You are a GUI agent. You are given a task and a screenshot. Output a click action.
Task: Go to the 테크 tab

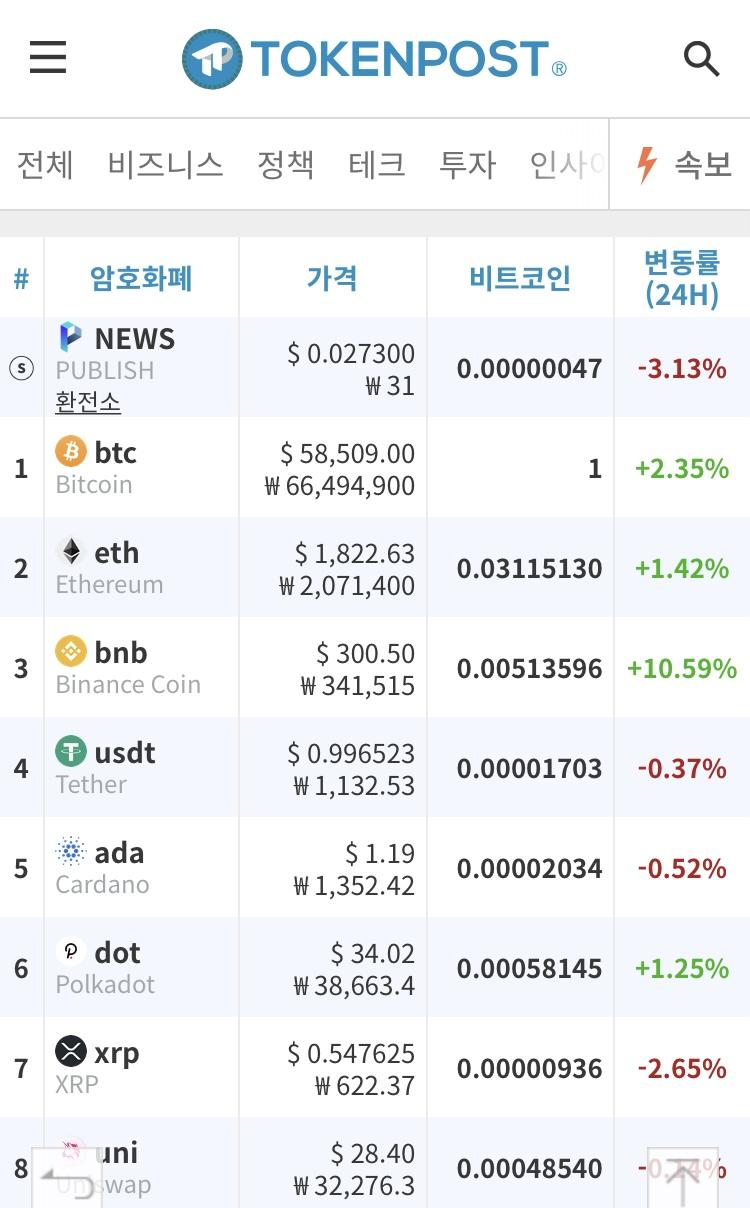tap(377, 164)
